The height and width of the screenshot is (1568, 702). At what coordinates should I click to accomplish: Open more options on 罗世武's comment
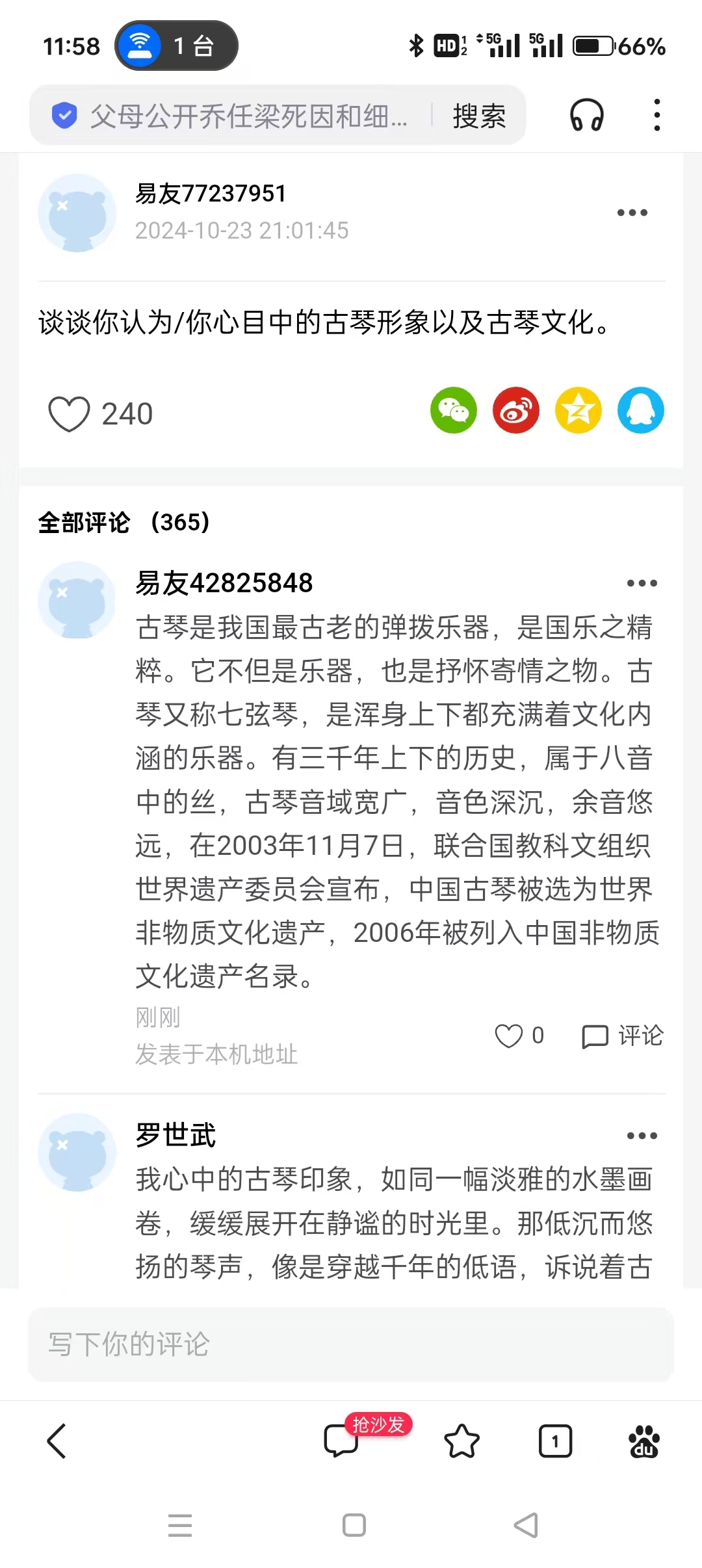[642, 1136]
